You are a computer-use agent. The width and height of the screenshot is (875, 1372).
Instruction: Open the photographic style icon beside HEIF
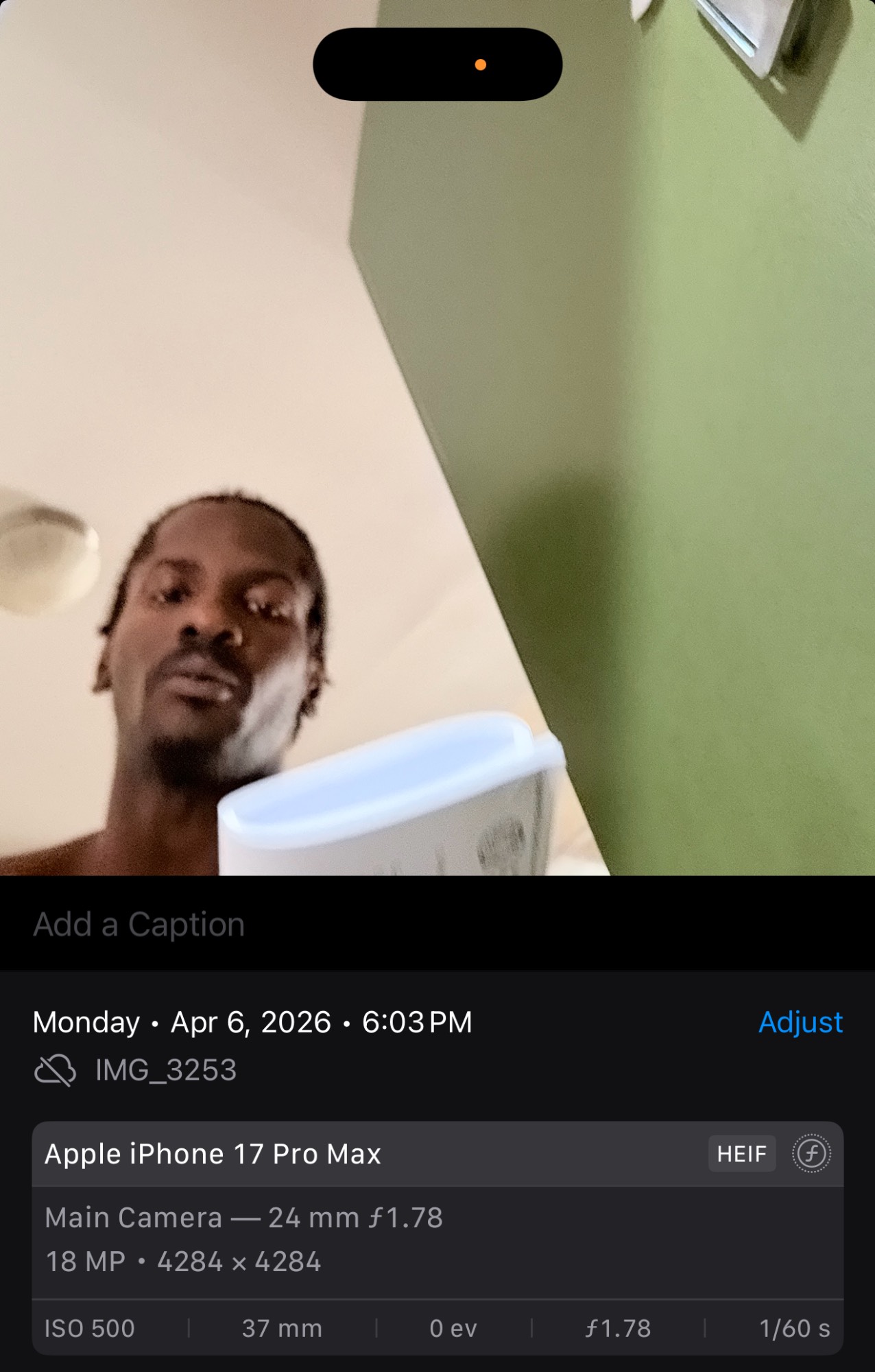[811, 1154]
